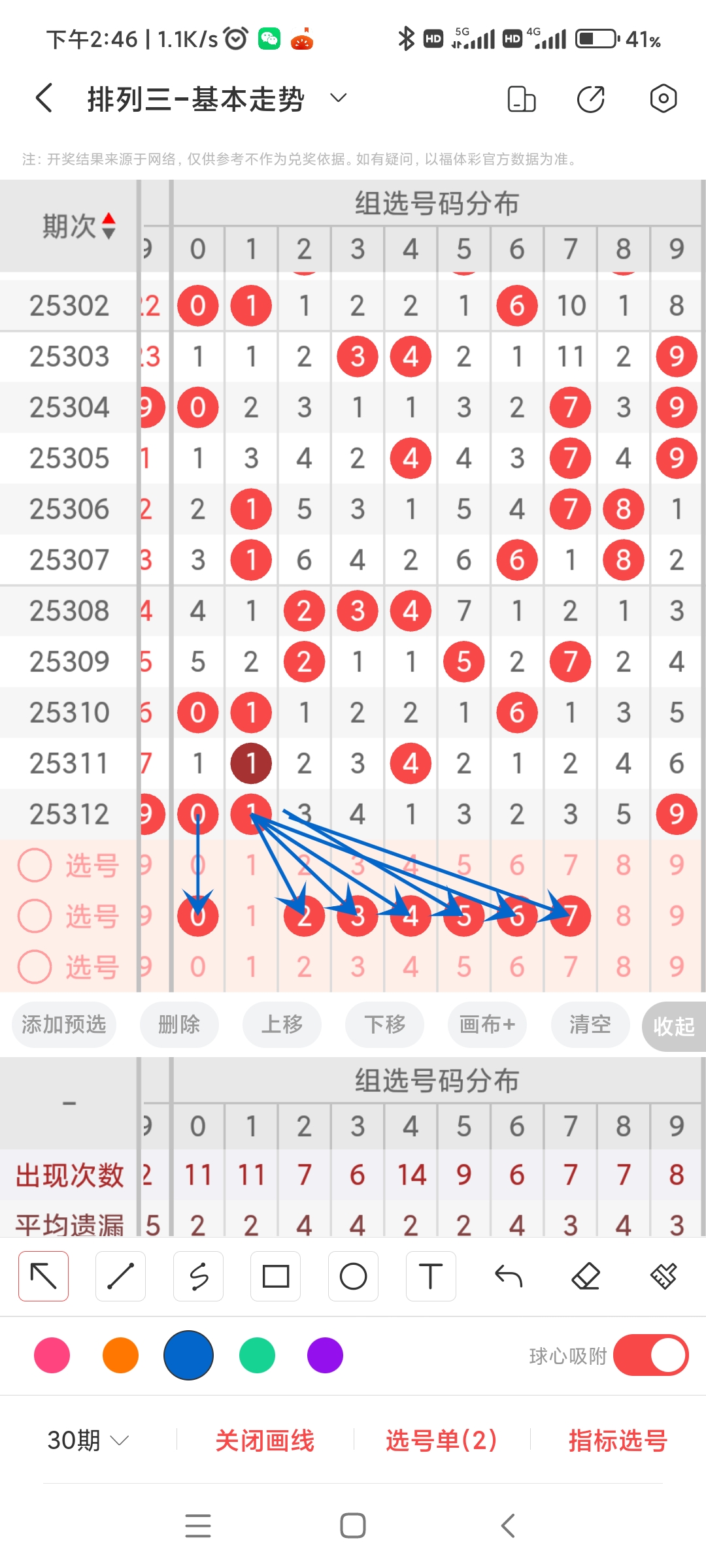Select the curve drawing tool
The image size is (706, 1568).
(x=198, y=1275)
